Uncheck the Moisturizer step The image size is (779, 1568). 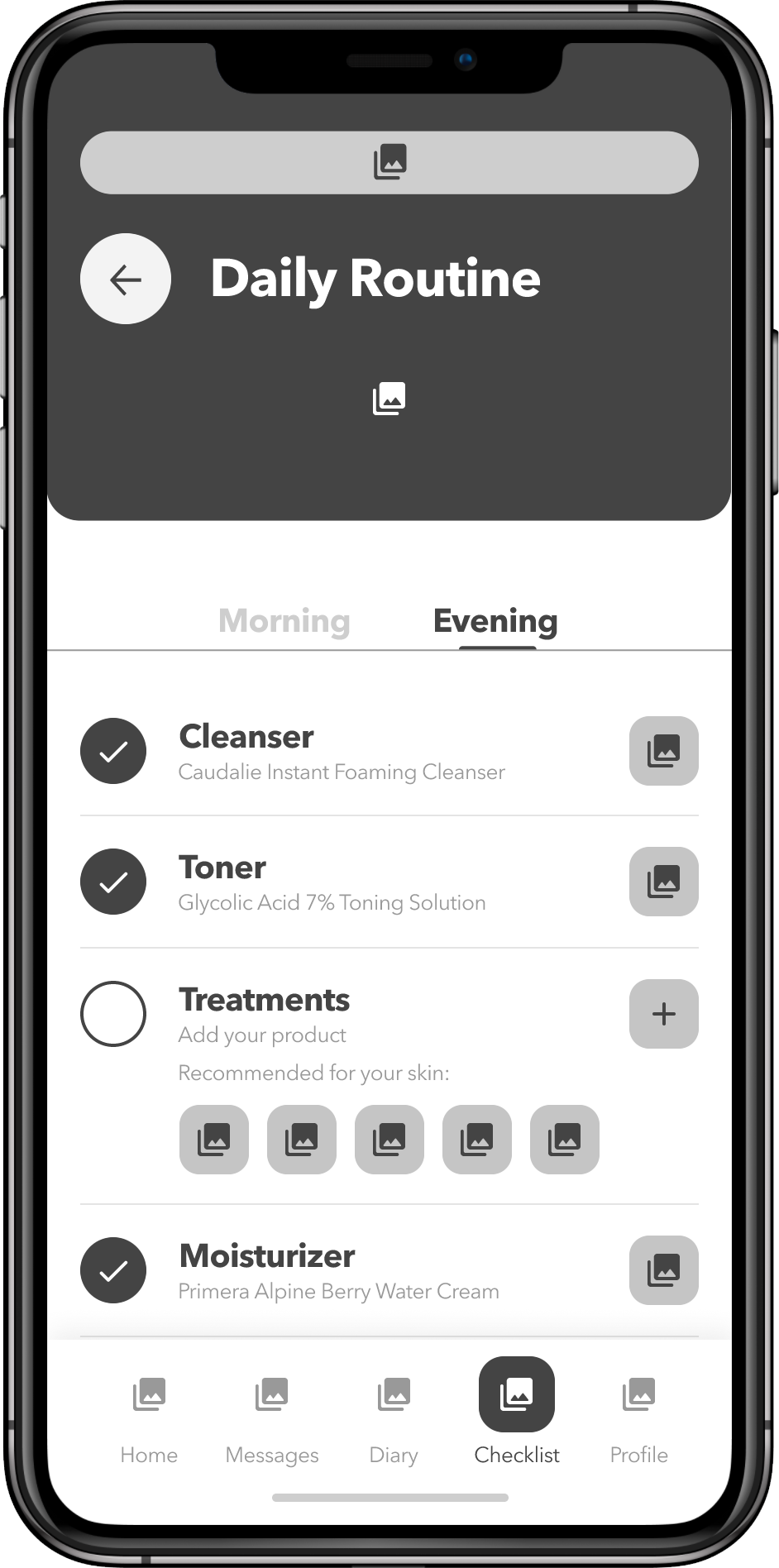[113, 1270]
